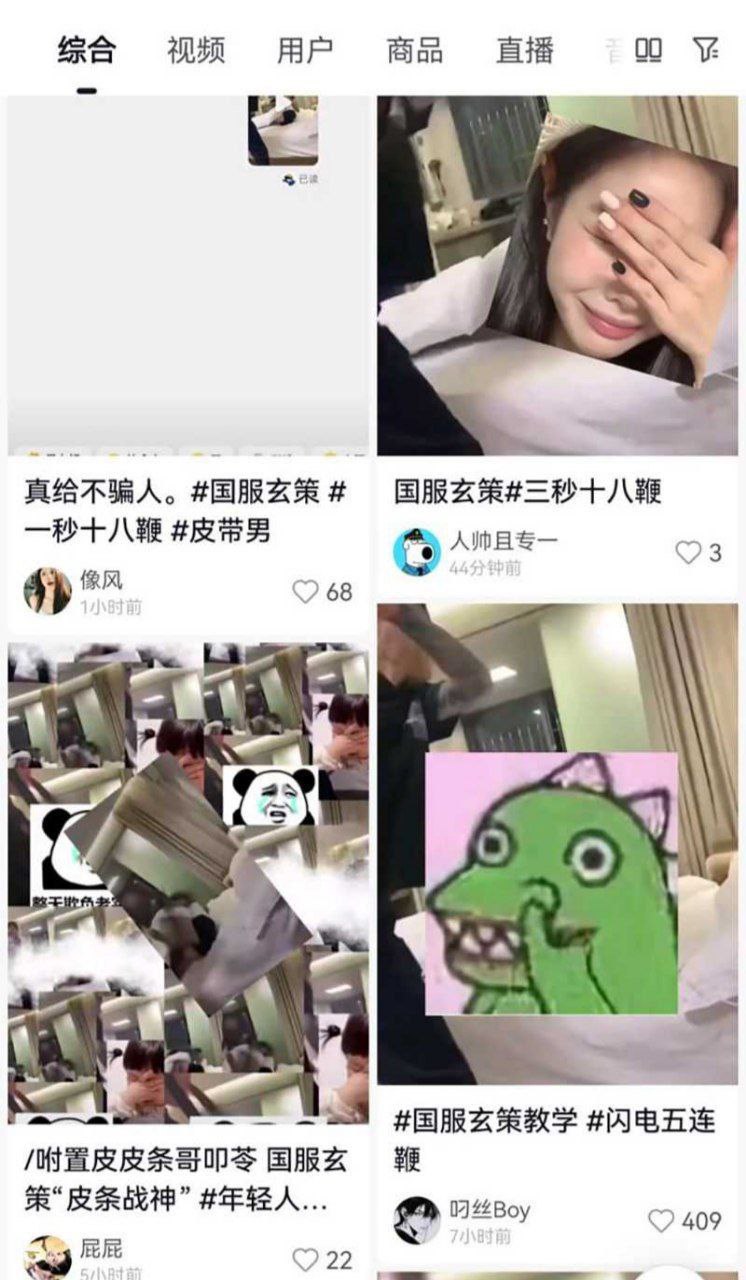Open the search filter icon

pyautogui.click(x=705, y=49)
